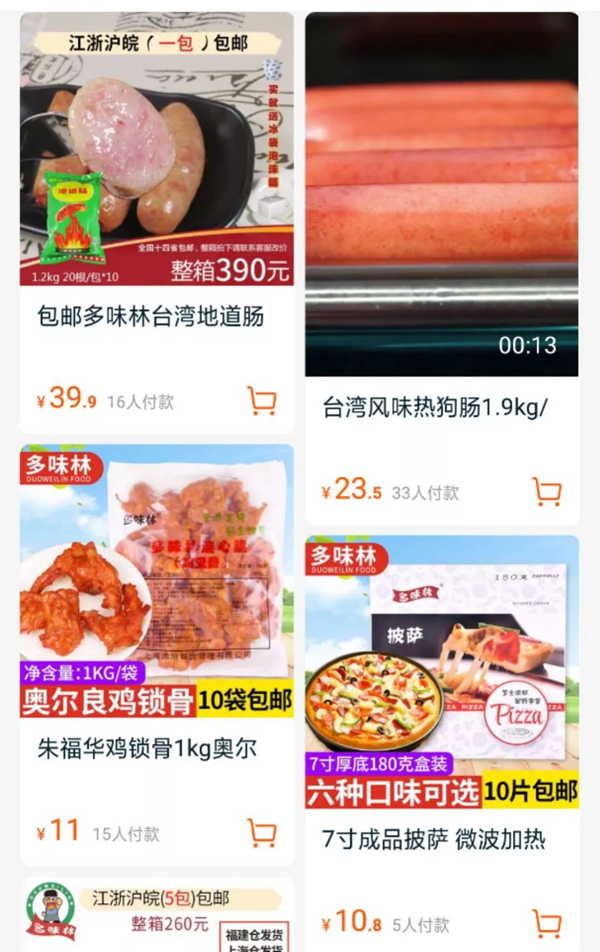
Task: Add 台湾风味热狗肠 to cart
Action: tap(547, 491)
